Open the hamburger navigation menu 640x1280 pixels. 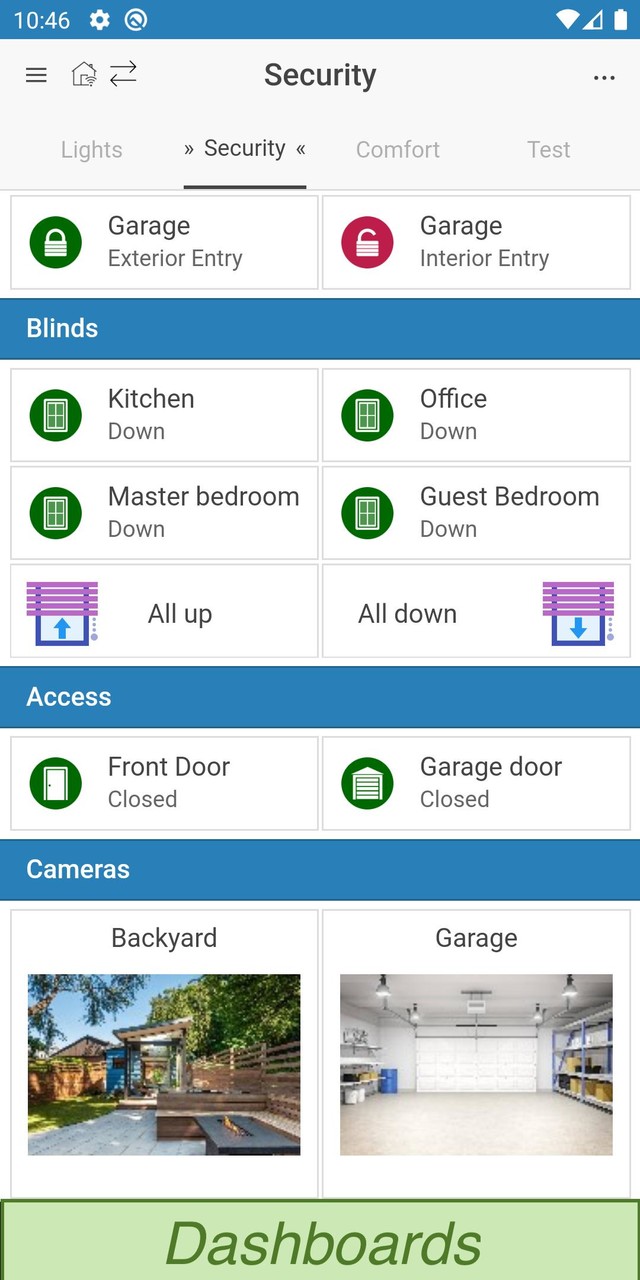[36, 75]
